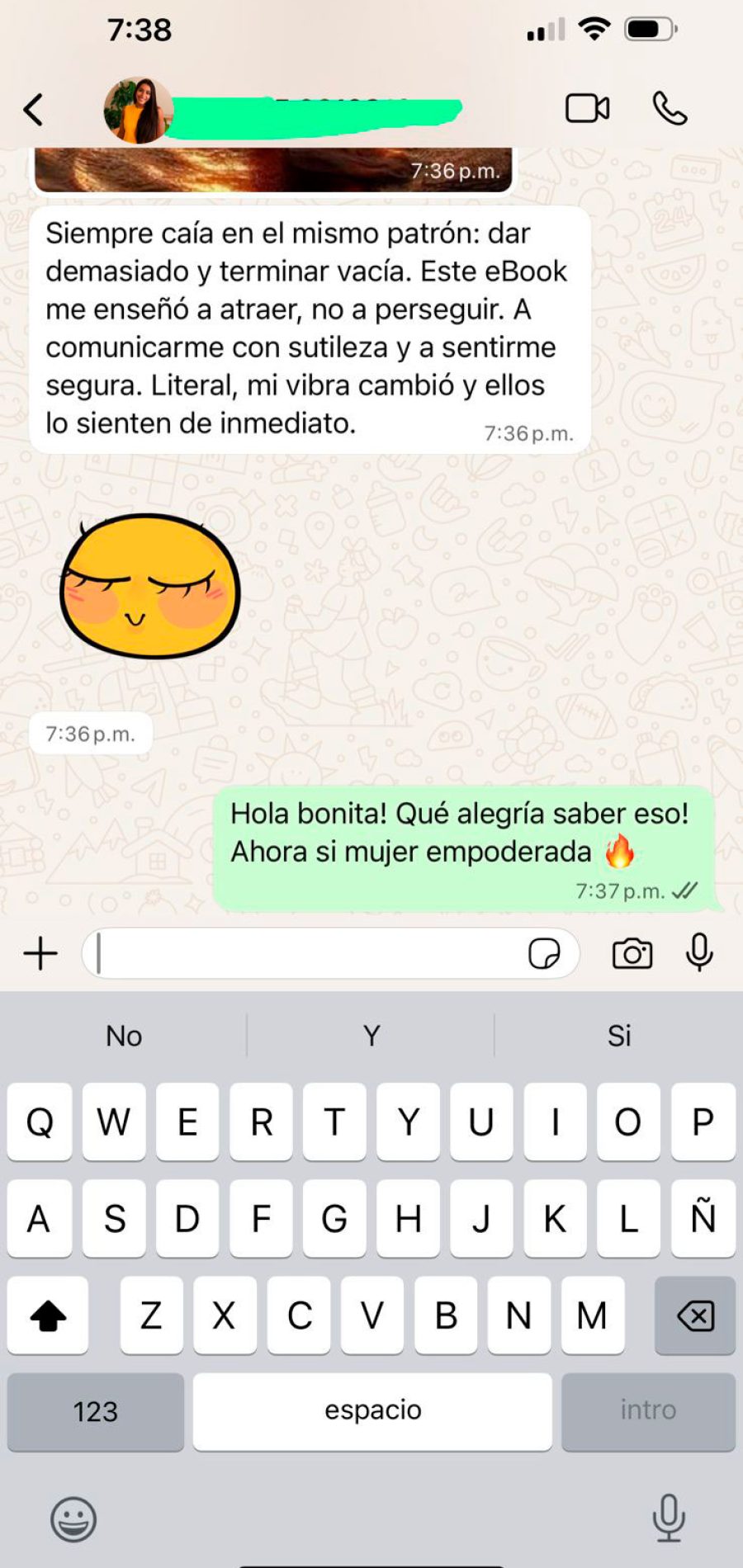Open the attachment plus menu

coord(40,954)
